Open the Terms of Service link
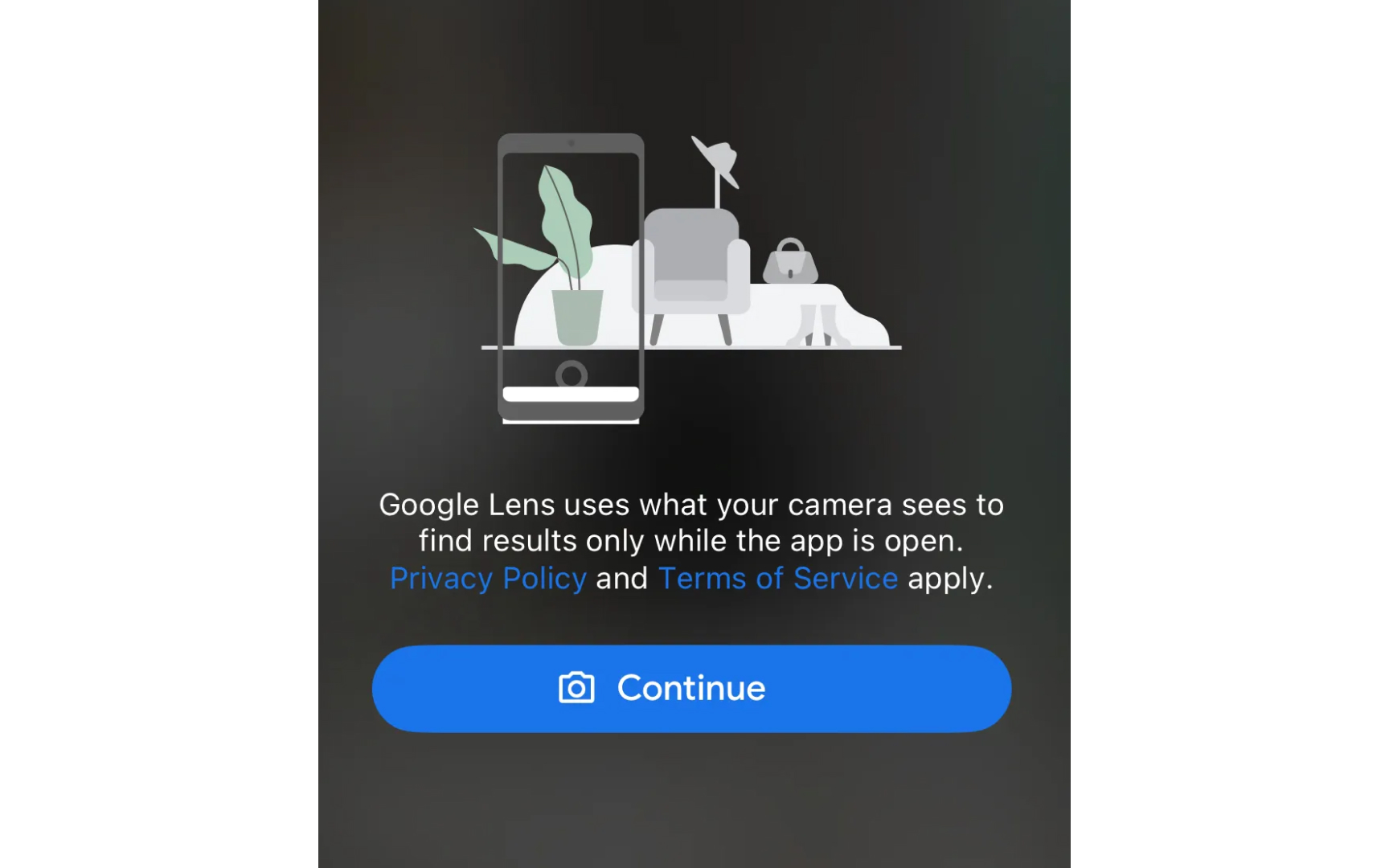 coord(777,579)
